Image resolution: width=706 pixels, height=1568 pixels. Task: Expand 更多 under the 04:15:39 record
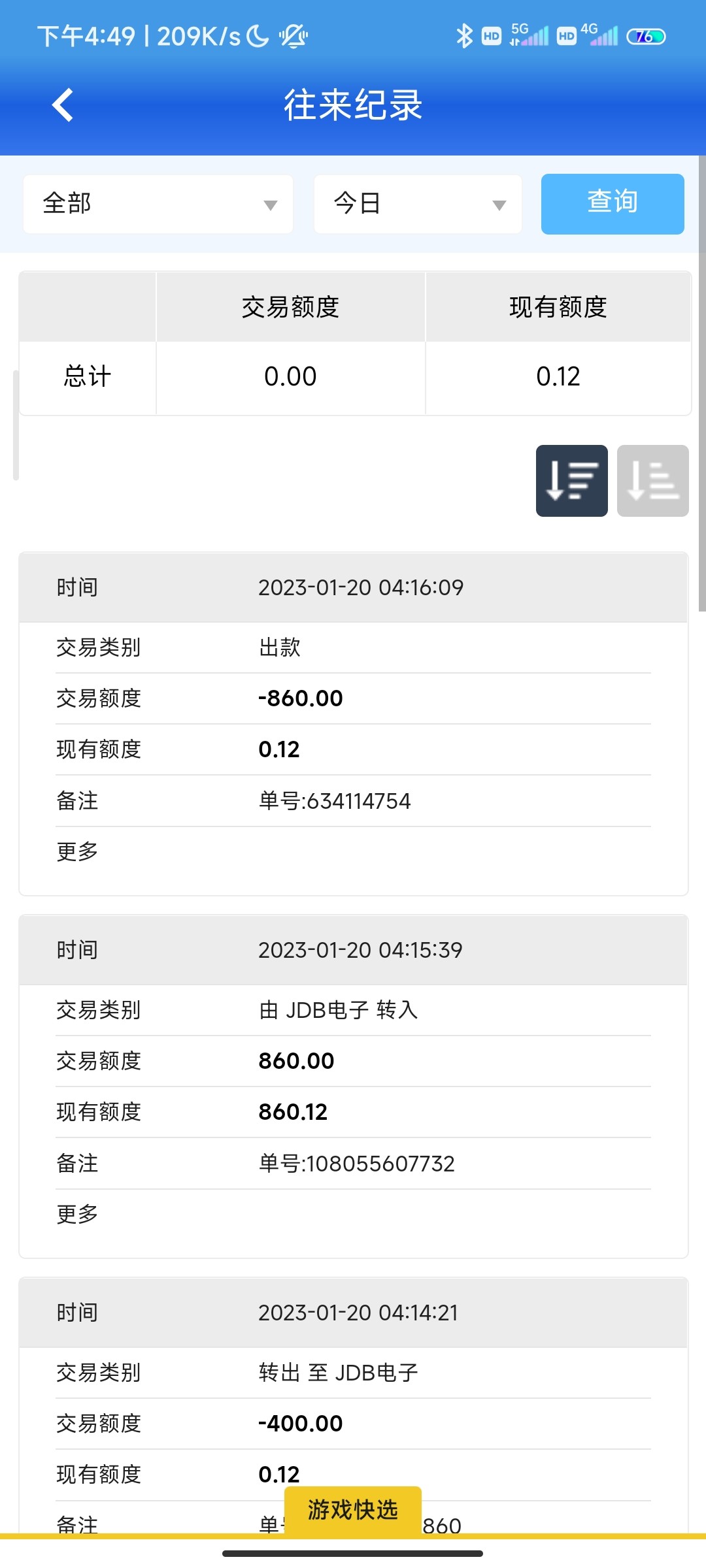(x=77, y=1215)
